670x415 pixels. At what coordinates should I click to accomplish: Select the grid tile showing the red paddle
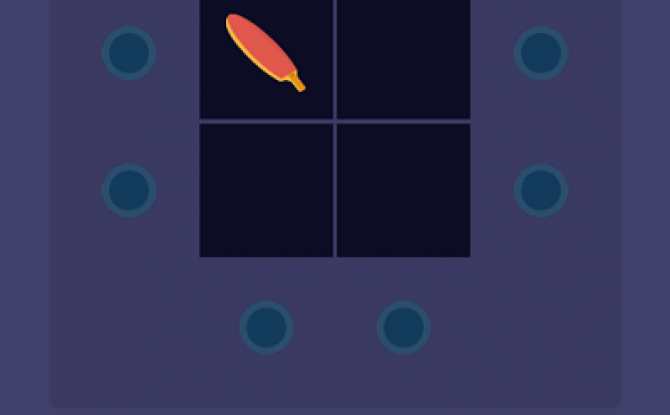(266, 58)
